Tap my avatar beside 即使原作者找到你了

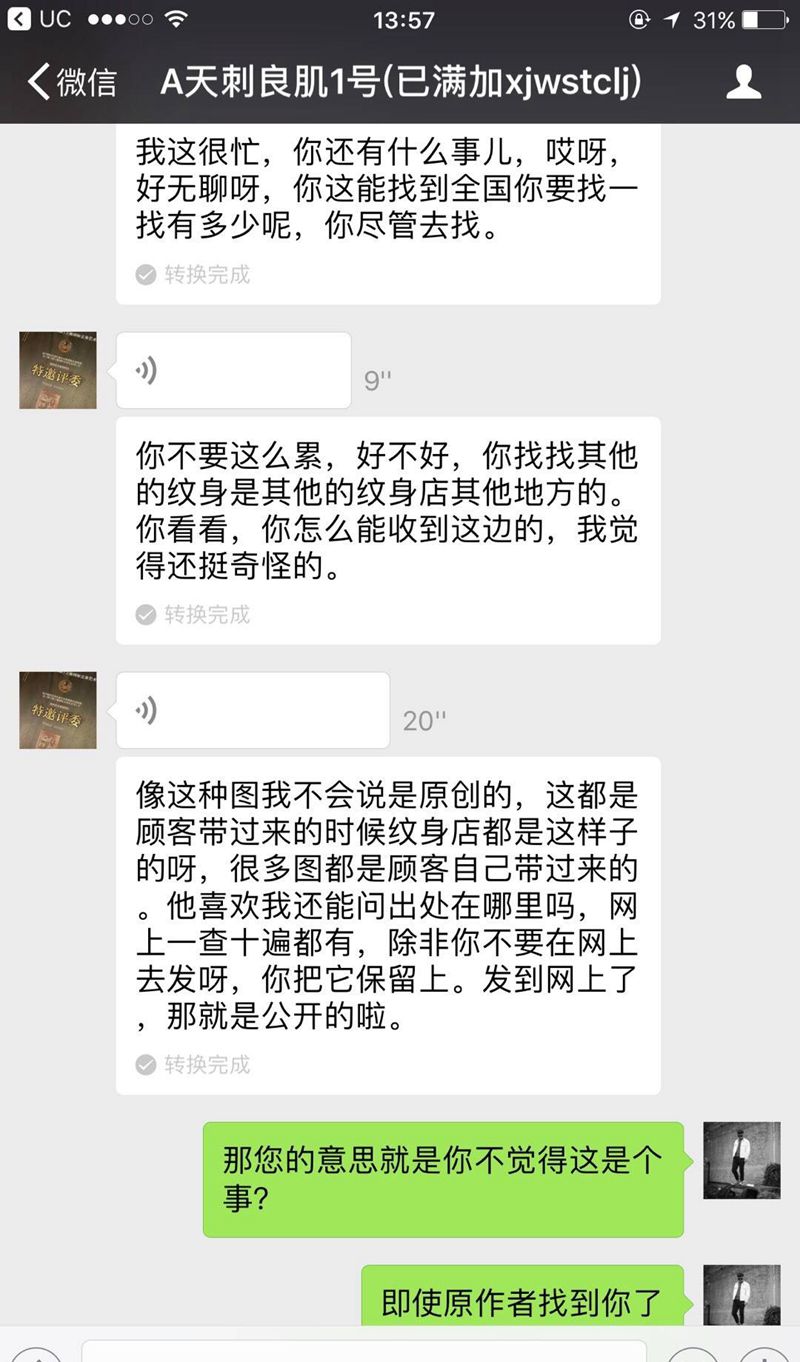point(742,1296)
